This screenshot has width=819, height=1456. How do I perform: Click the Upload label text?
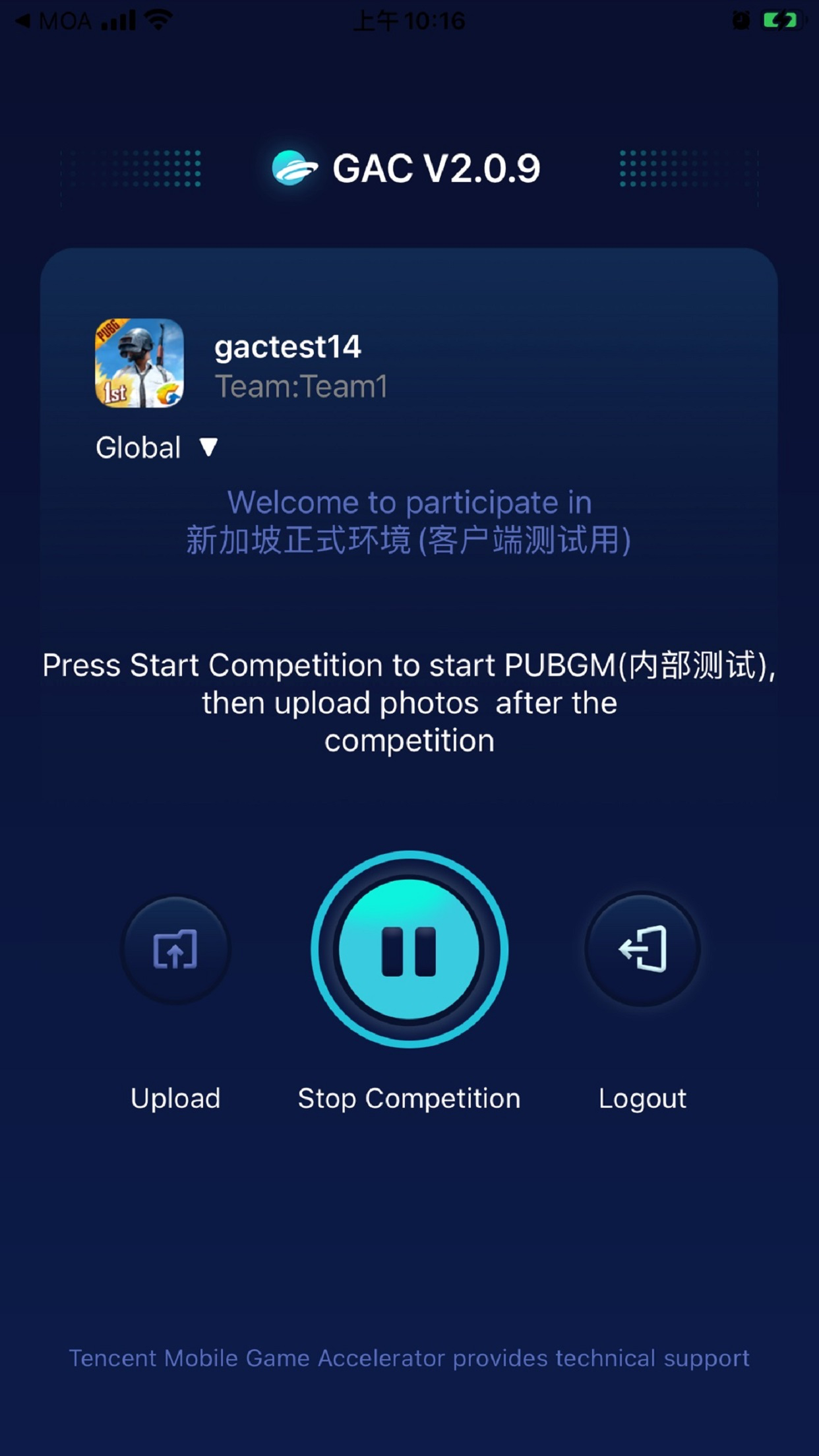click(x=174, y=1098)
